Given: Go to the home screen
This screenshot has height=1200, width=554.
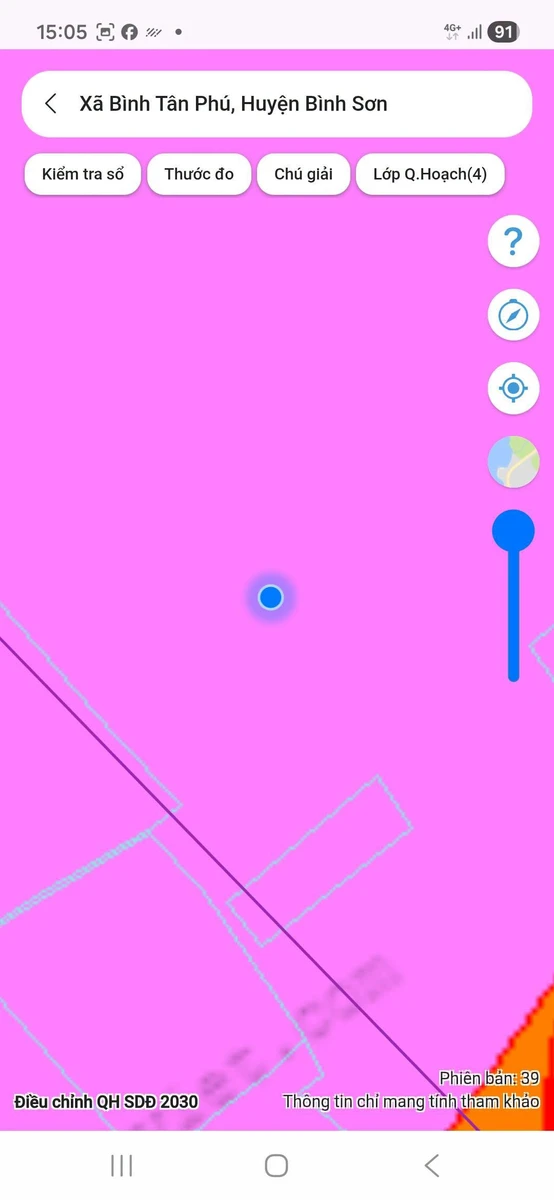Looking at the screenshot, I should pos(277,1165).
